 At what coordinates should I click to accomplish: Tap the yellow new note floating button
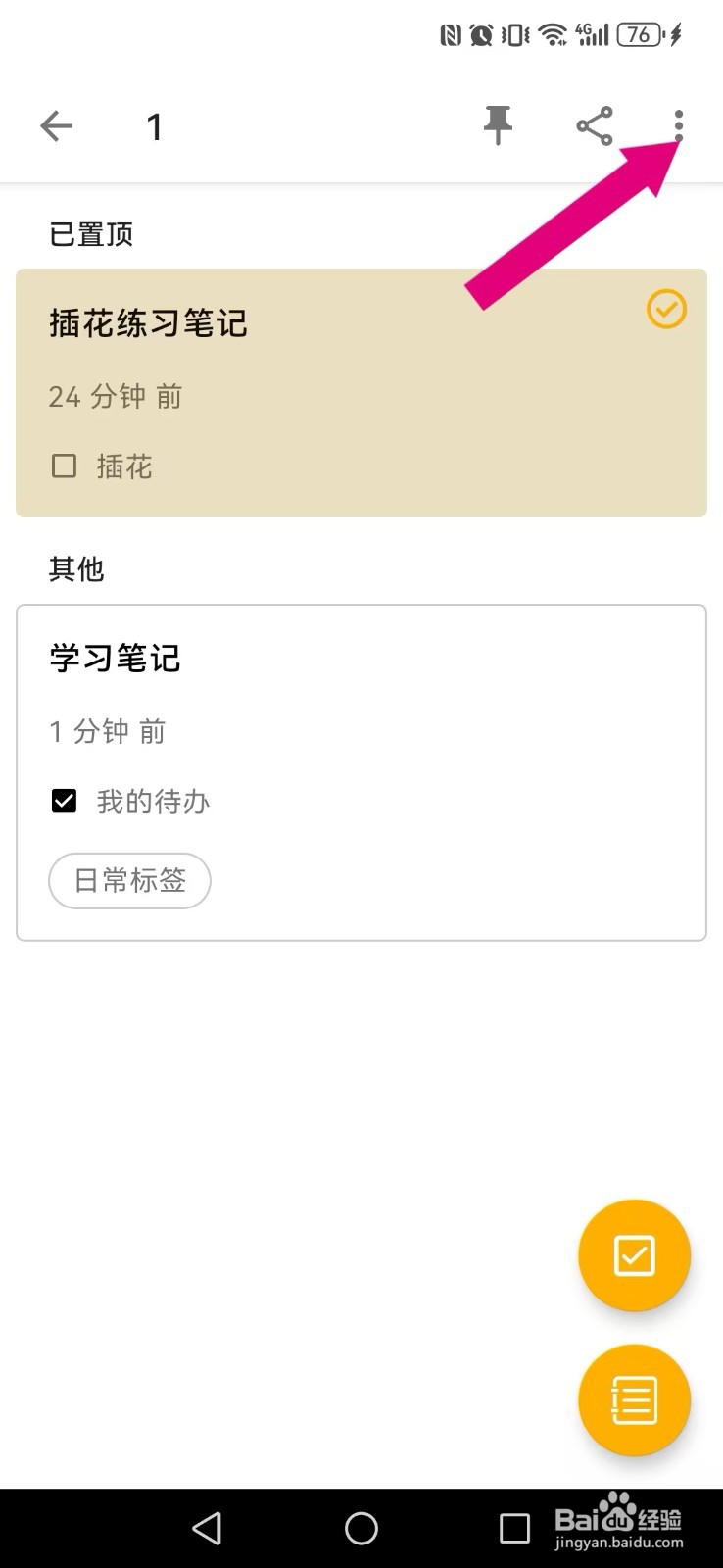pyautogui.click(x=634, y=1399)
